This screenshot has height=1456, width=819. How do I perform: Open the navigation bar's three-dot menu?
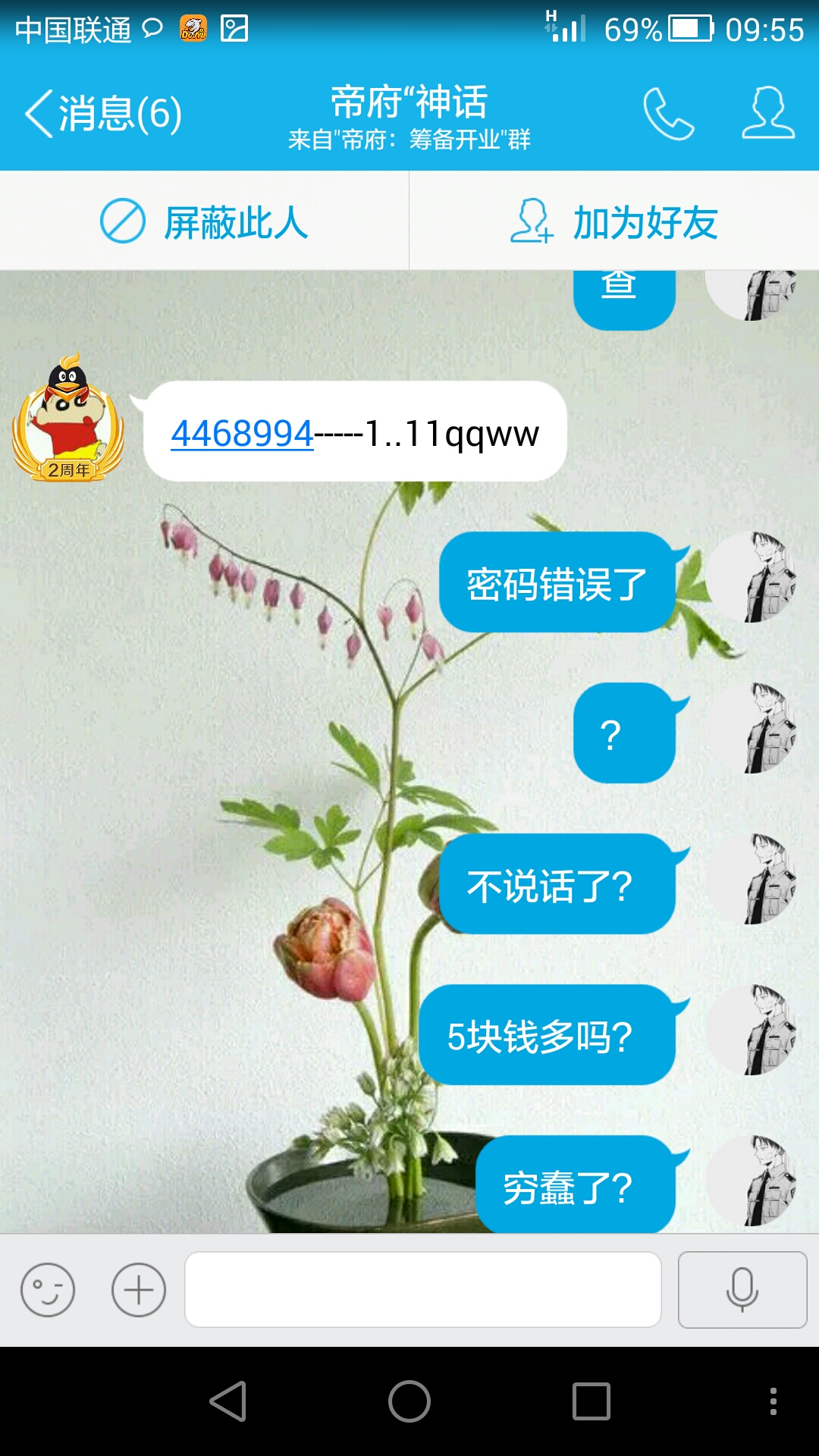point(773,1401)
